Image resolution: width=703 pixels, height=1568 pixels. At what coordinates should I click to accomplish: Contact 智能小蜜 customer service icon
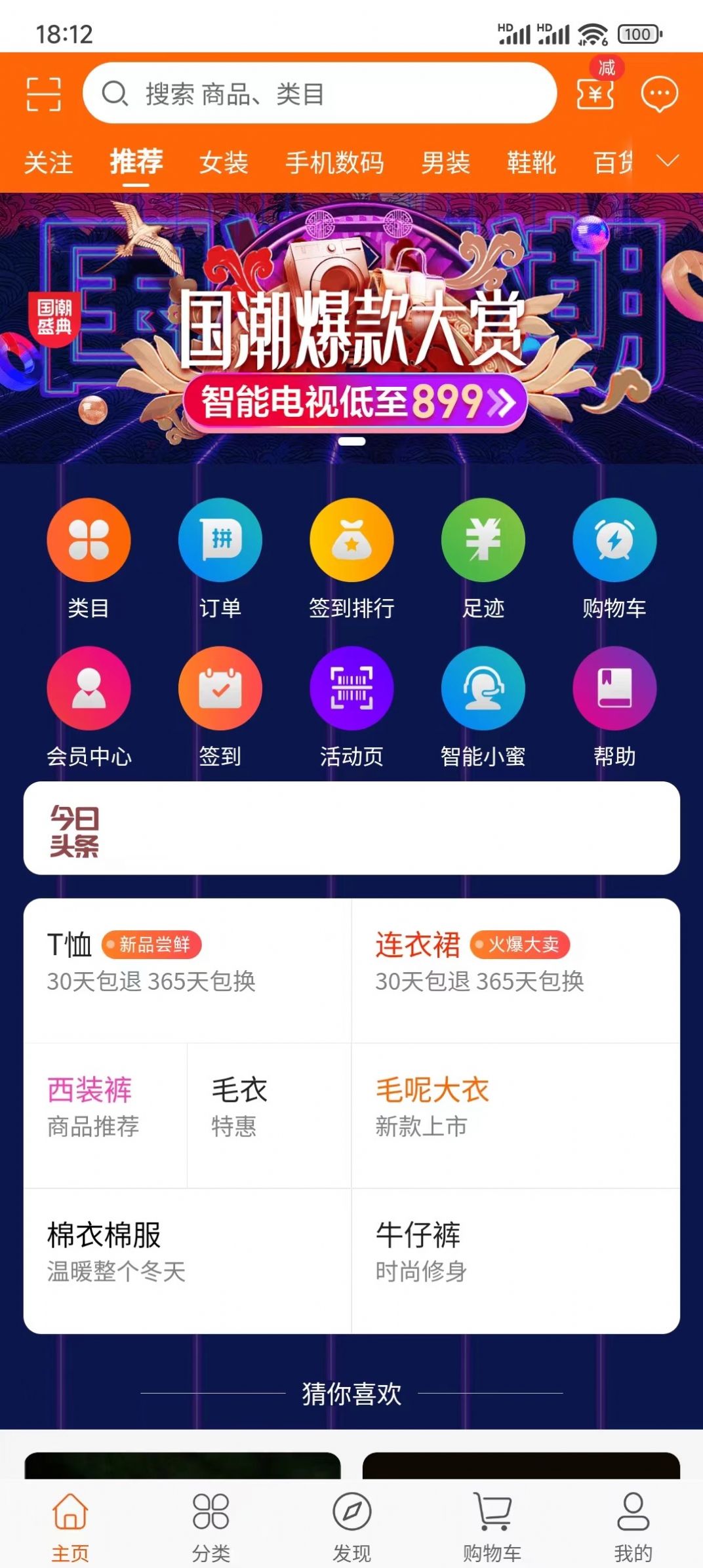click(482, 688)
